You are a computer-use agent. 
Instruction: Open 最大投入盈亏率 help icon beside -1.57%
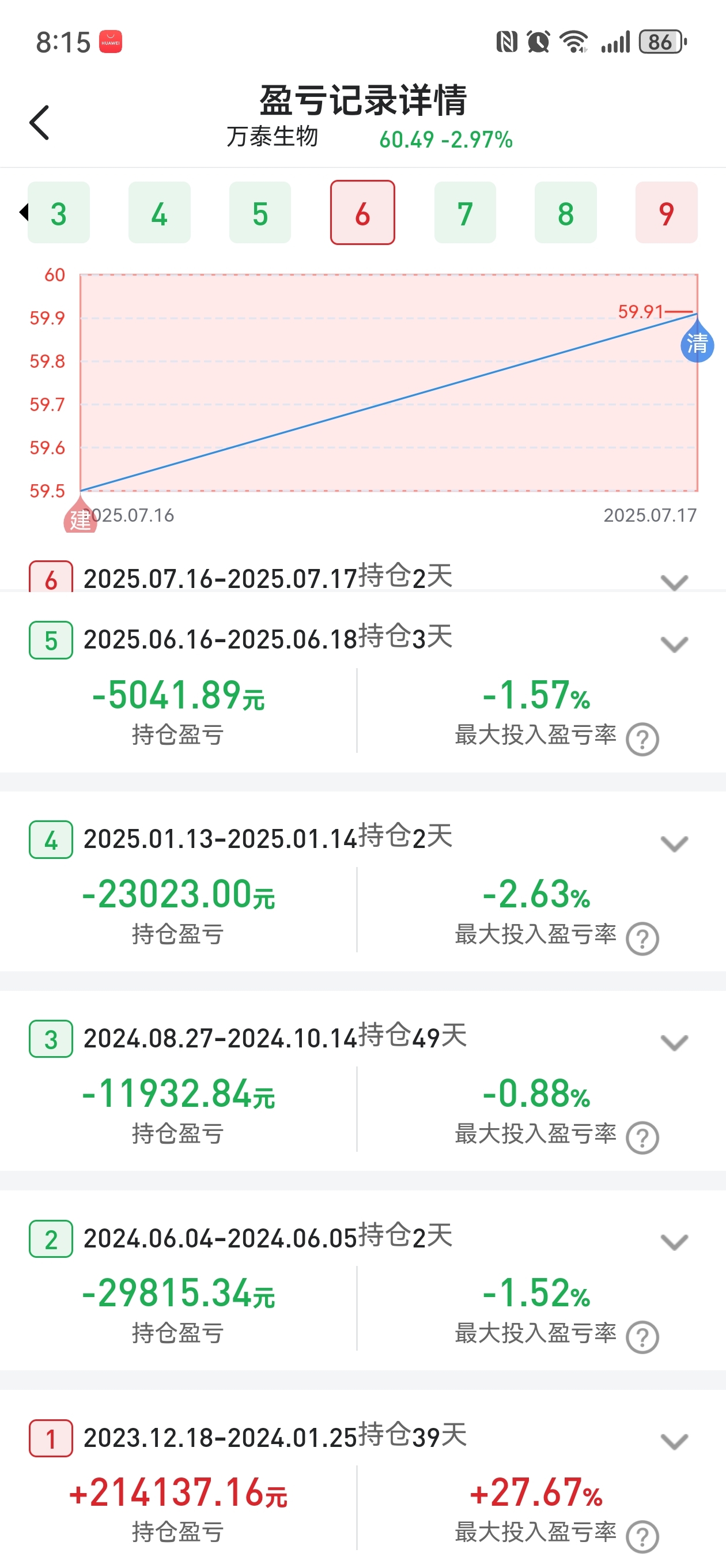tap(642, 739)
